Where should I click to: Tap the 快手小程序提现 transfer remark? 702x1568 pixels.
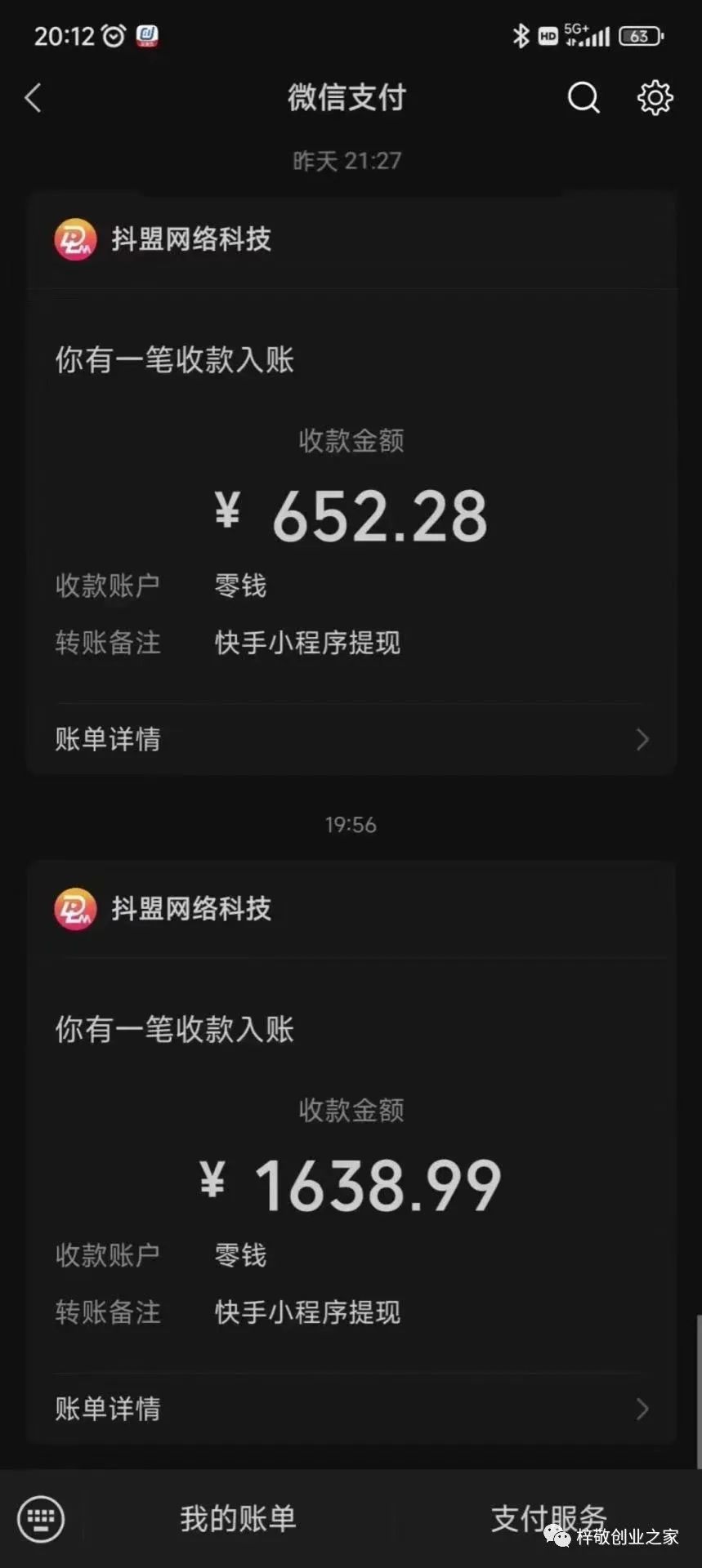(x=306, y=644)
